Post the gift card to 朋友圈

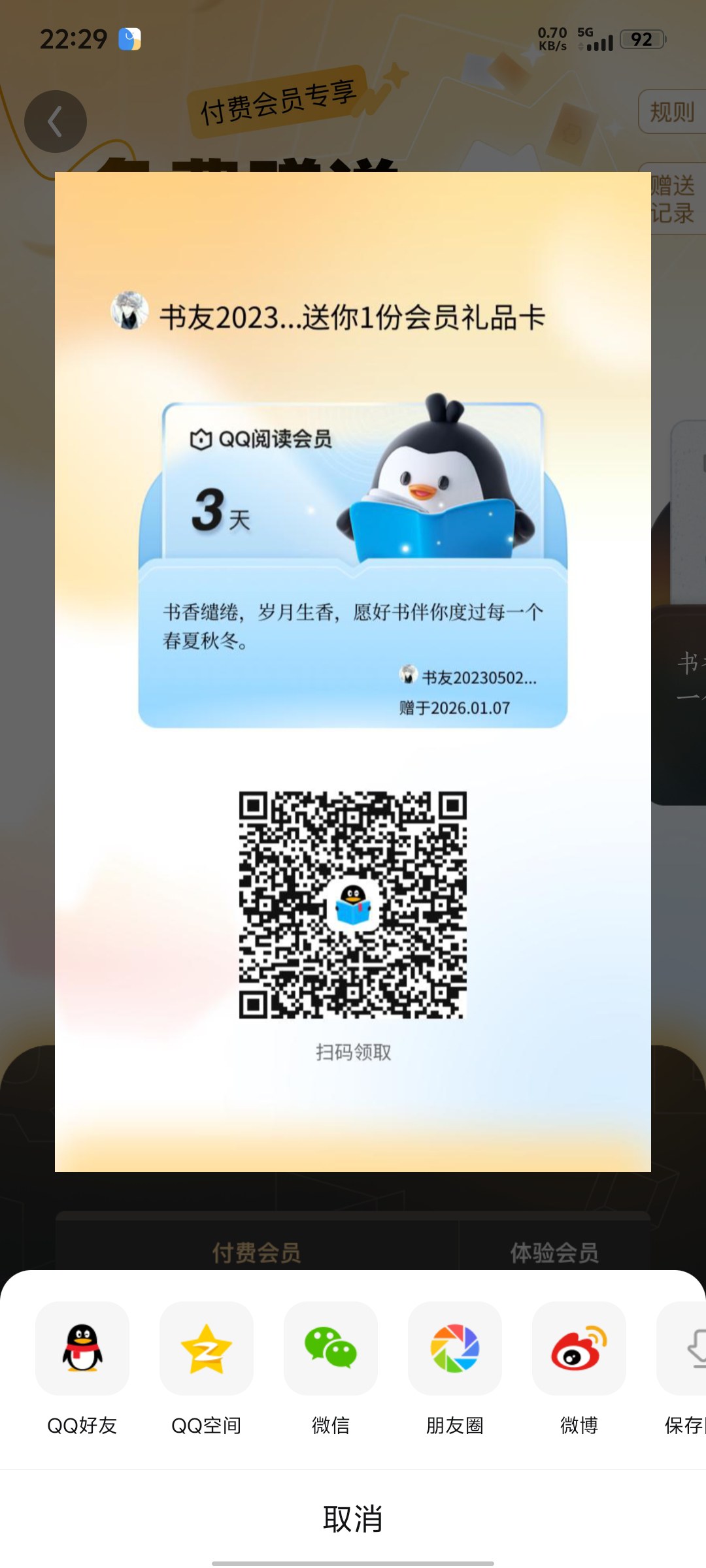(x=455, y=1349)
